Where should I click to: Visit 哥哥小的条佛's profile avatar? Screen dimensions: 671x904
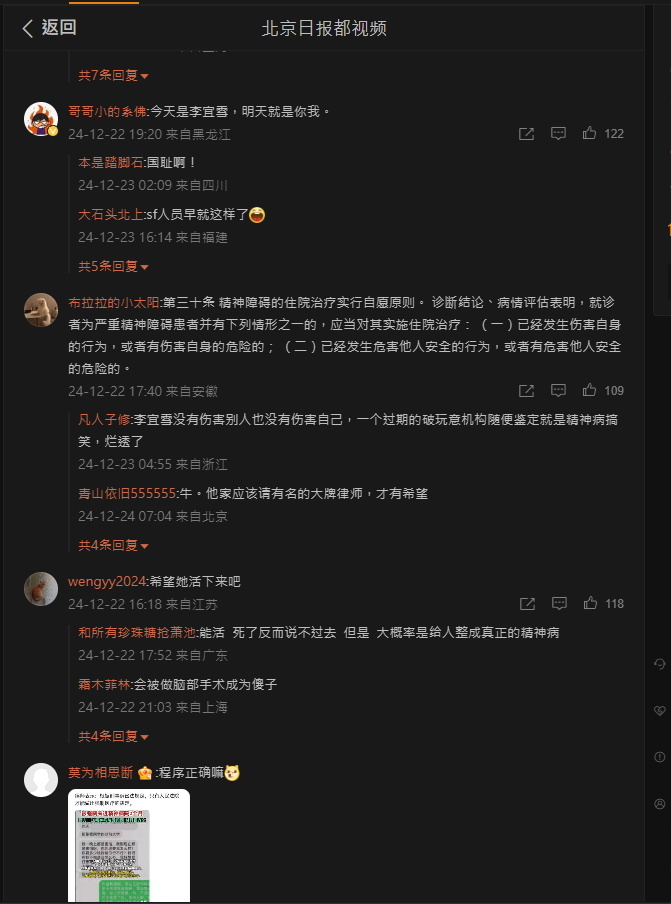coord(41,119)
